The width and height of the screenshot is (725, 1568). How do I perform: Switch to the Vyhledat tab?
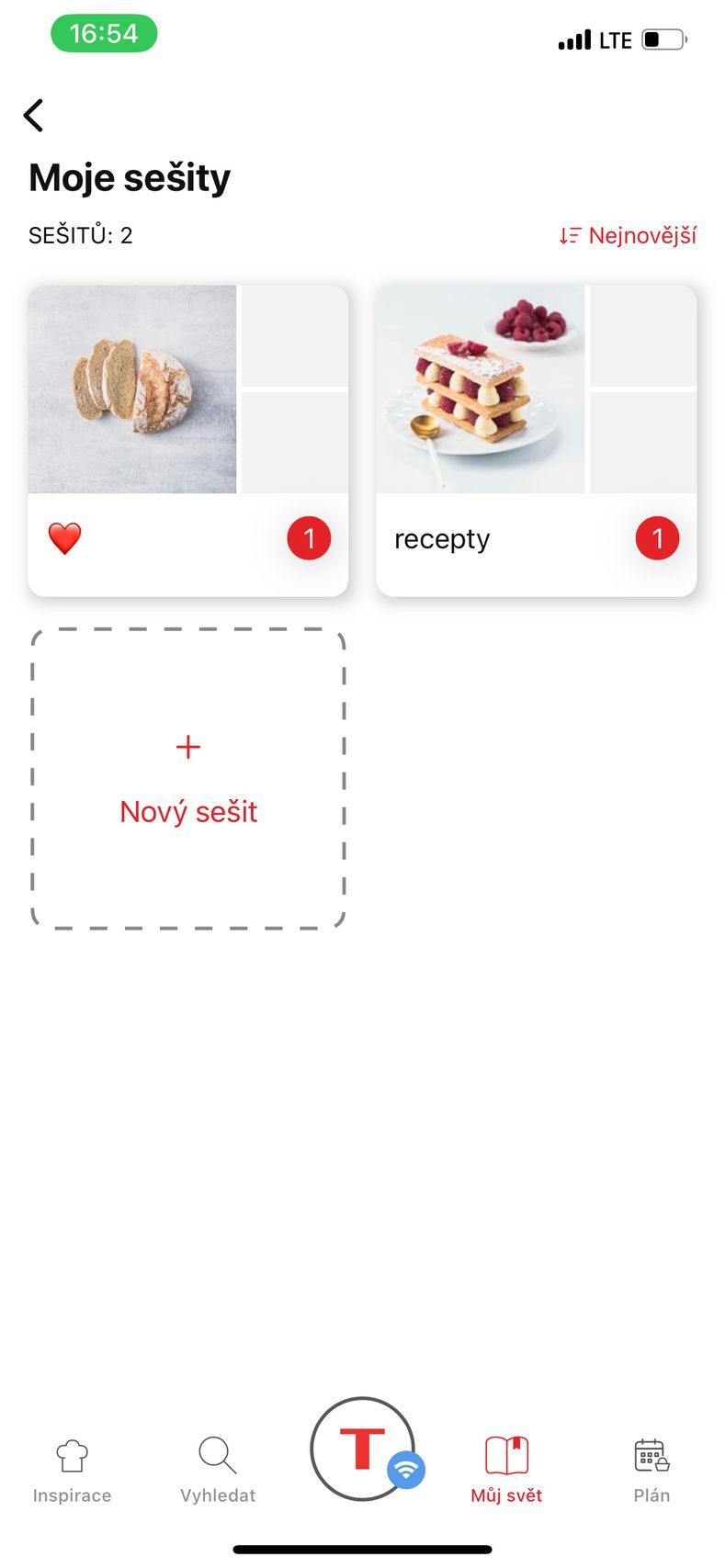(218, 1470)
